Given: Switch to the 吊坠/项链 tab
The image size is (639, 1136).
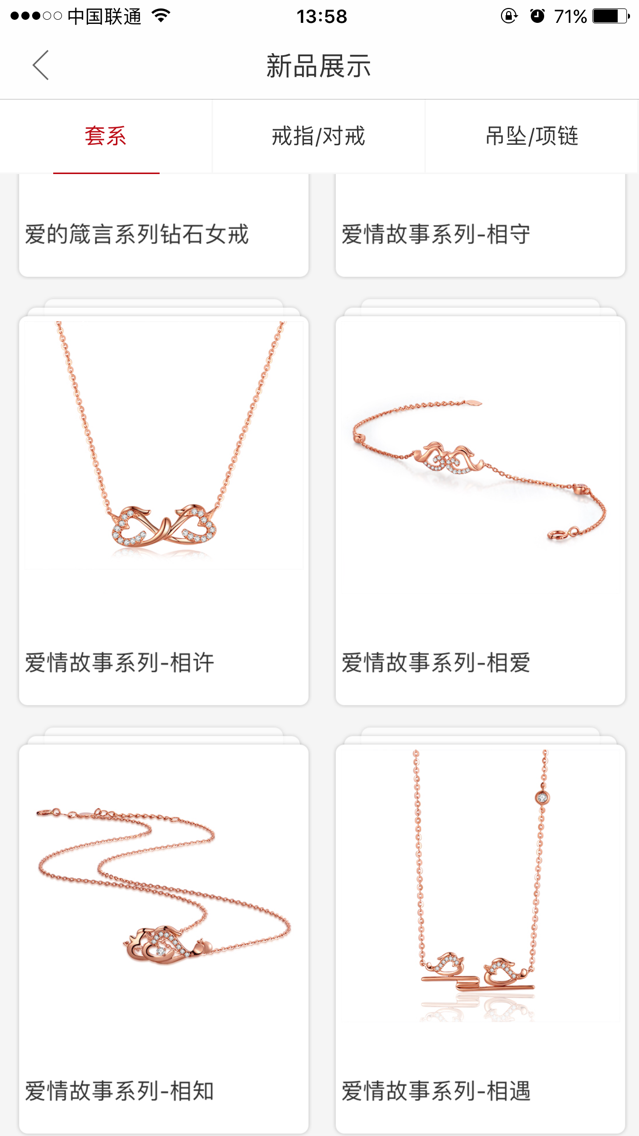Looking at the screenshot, I should [x=532, y=136].
